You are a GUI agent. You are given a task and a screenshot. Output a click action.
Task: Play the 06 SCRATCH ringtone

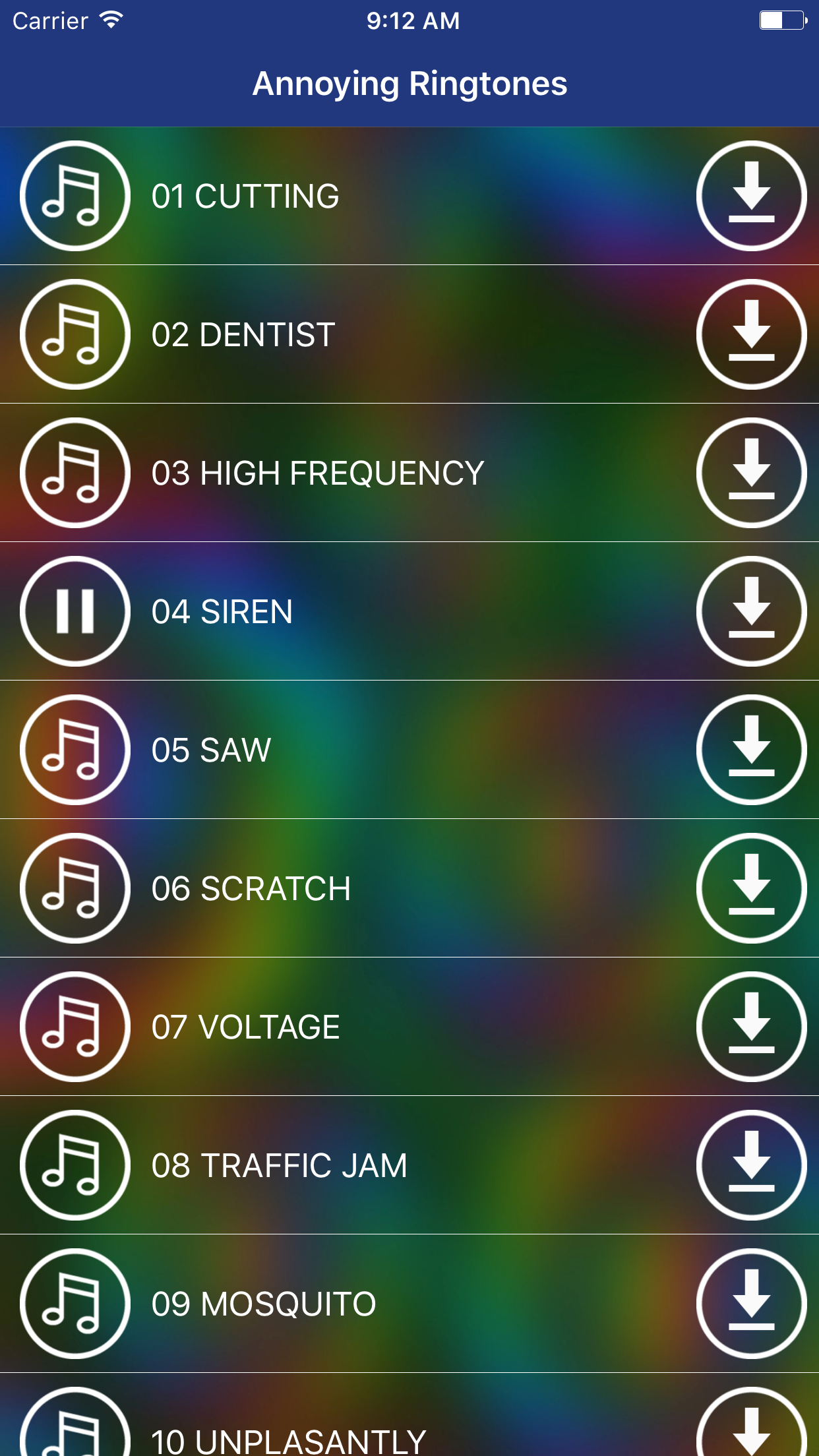[x=75, y=888]
